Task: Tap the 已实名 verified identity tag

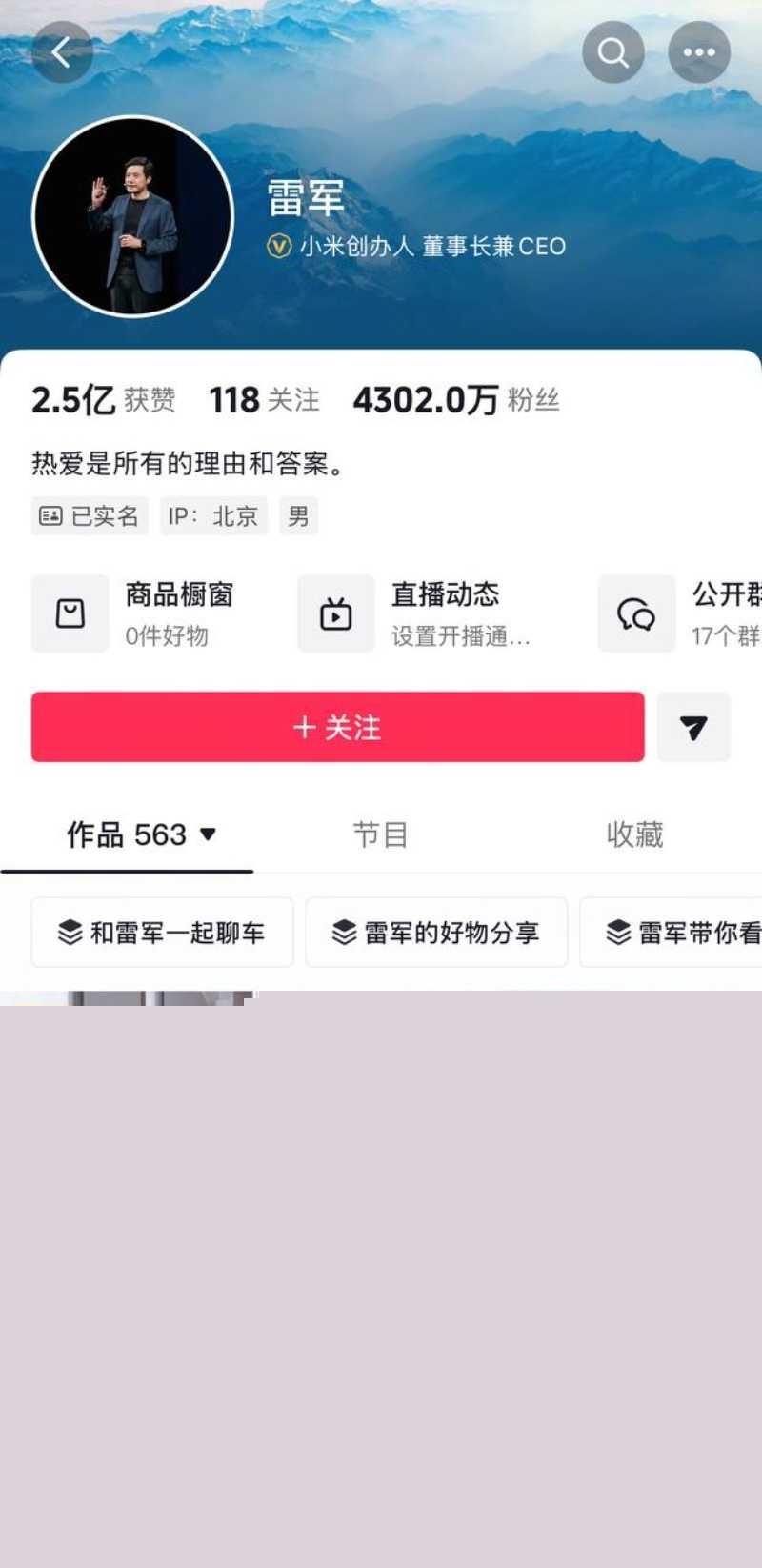Action: (x=89, y=515)
